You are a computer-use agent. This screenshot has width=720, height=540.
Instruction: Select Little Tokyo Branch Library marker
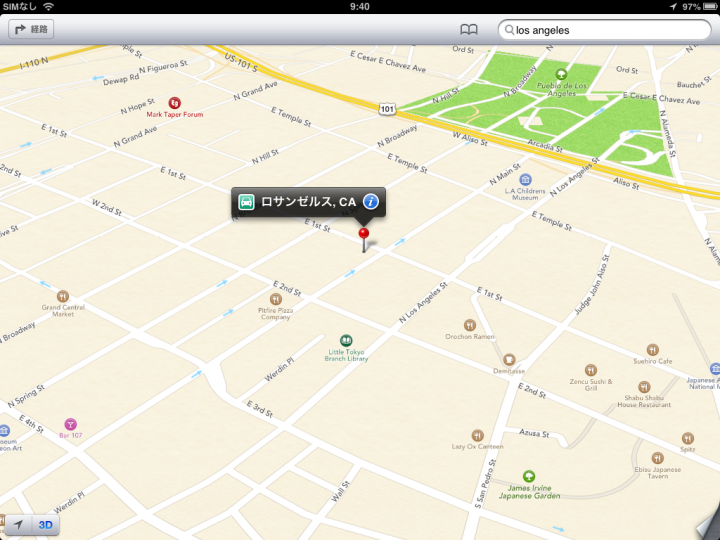point(346,341)
